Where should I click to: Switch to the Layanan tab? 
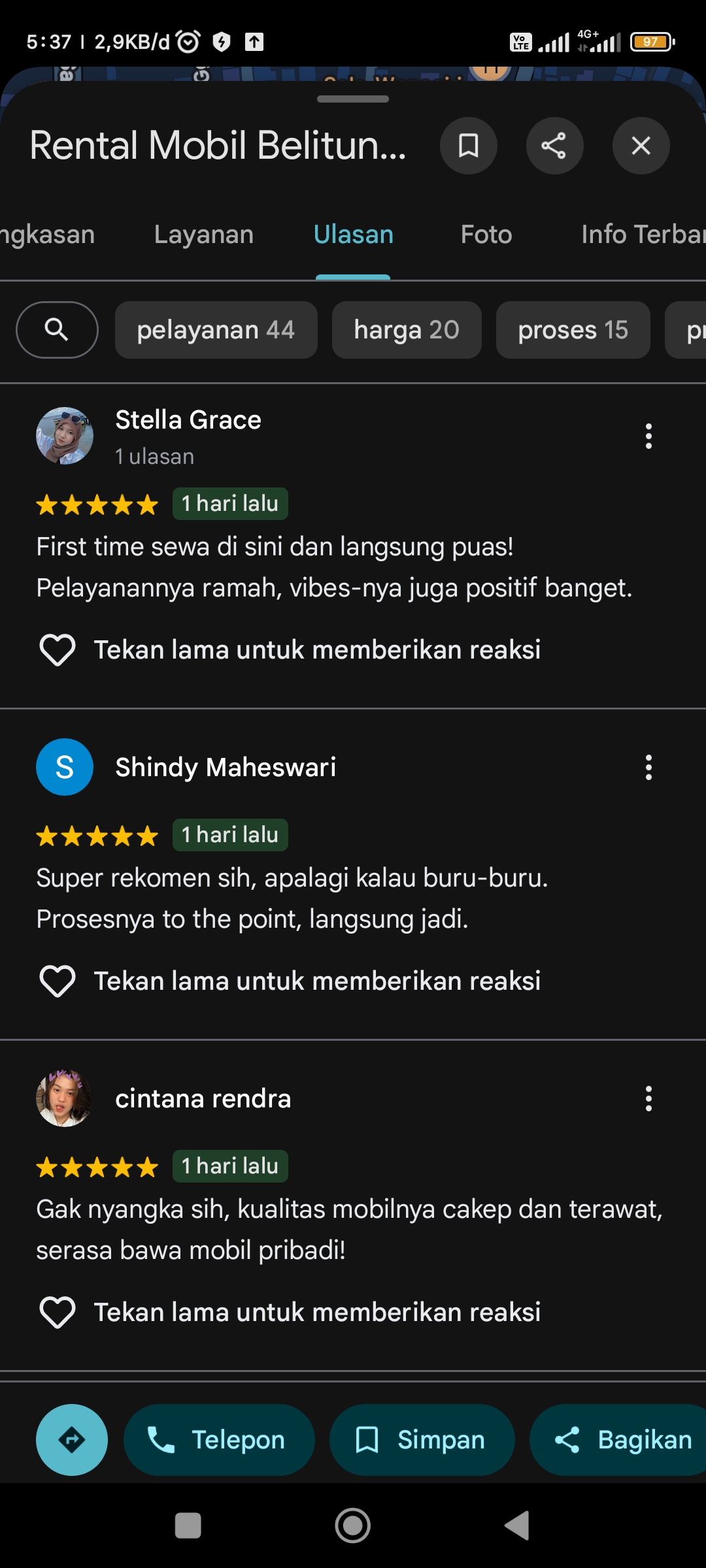[x=204, y=235]
